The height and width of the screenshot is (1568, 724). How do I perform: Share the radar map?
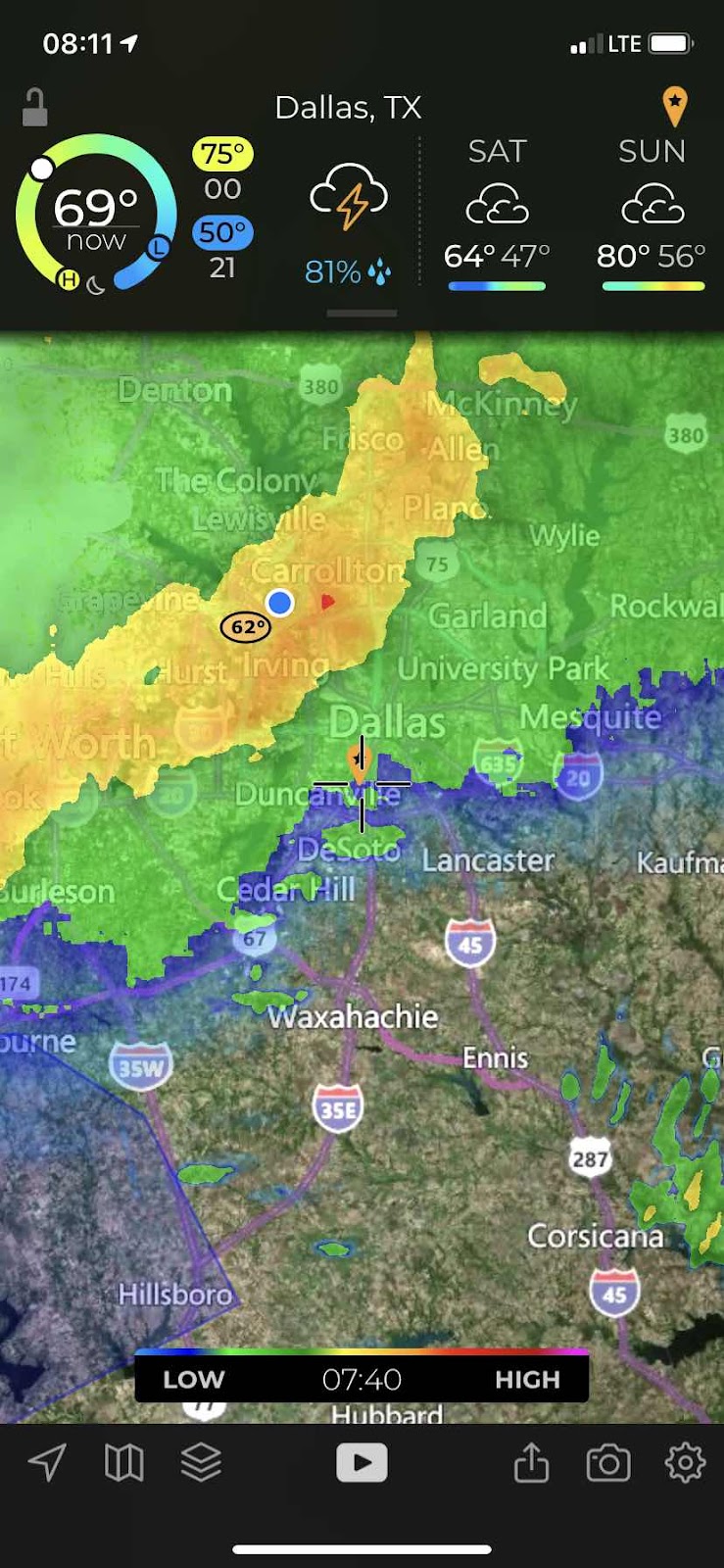(x=531, y=1463)
